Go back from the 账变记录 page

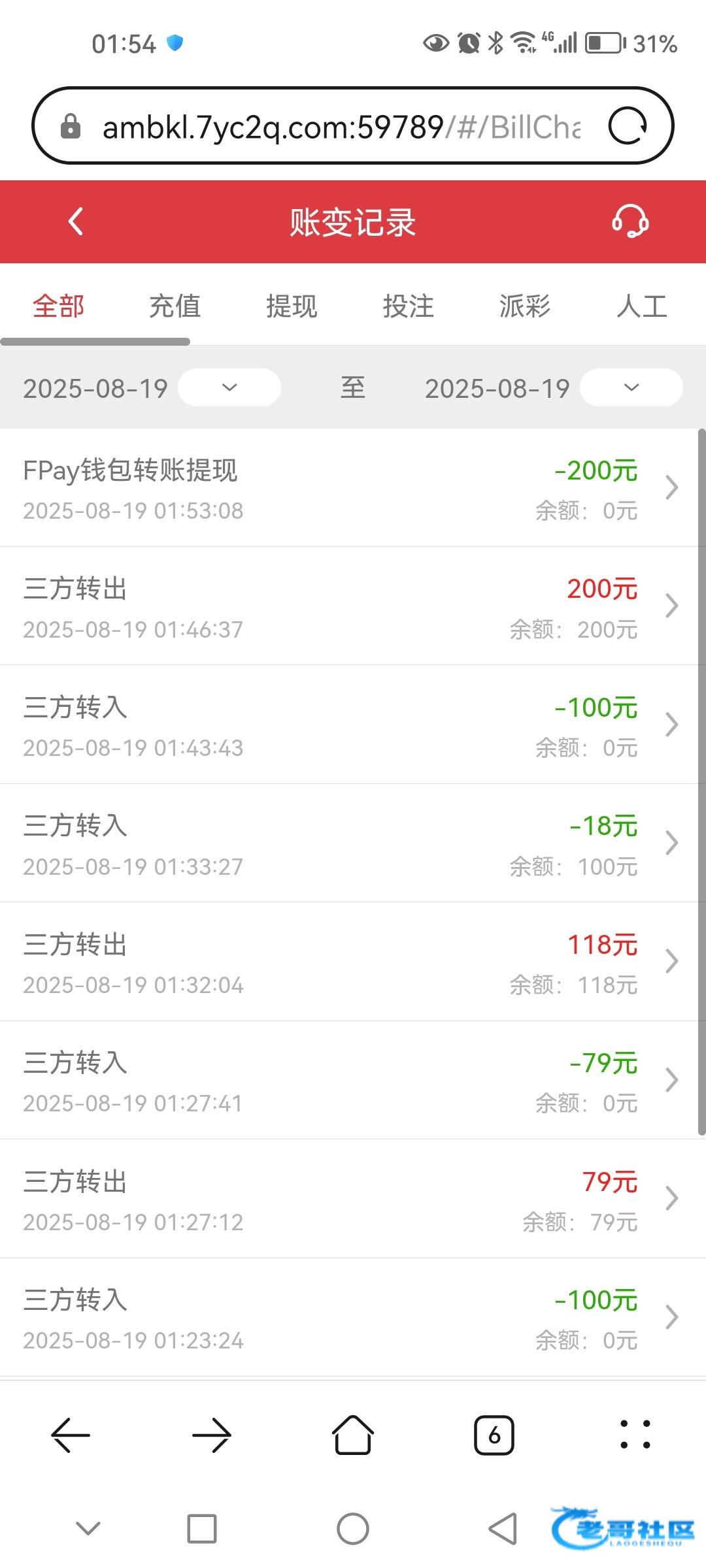(76, 221)
